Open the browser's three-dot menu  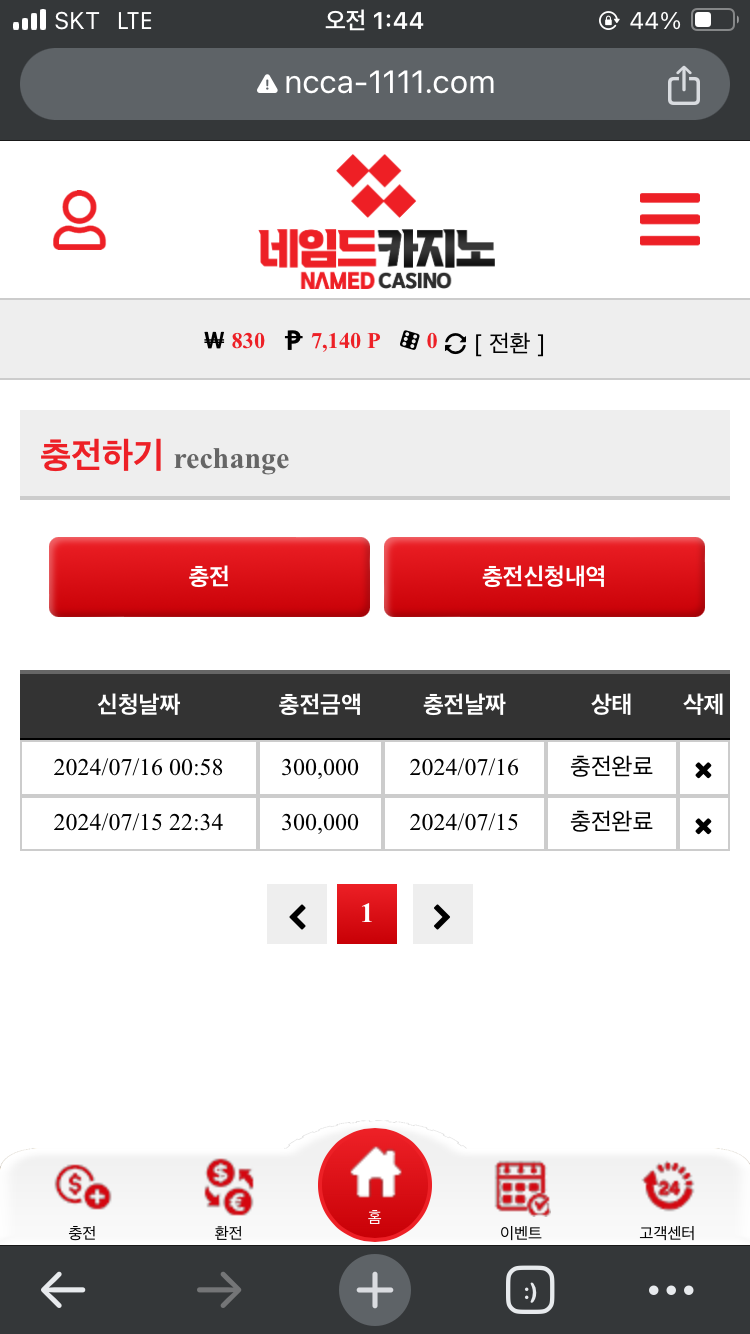click(671, 1291)
